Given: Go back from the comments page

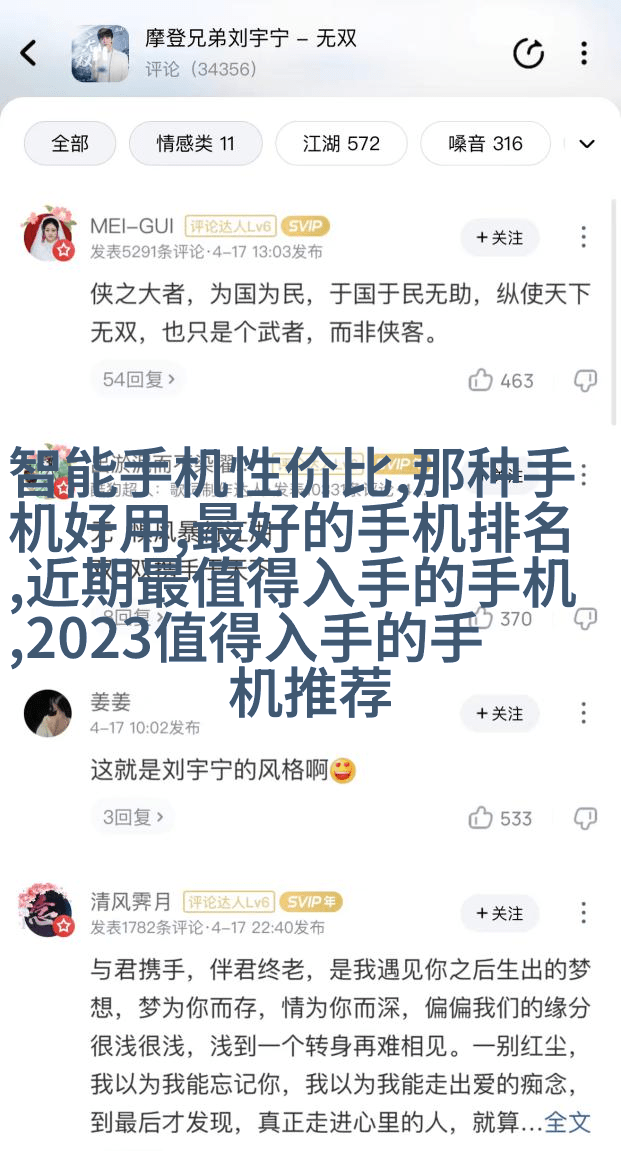Looking at the screenshot, I should [x=29, y=53].
